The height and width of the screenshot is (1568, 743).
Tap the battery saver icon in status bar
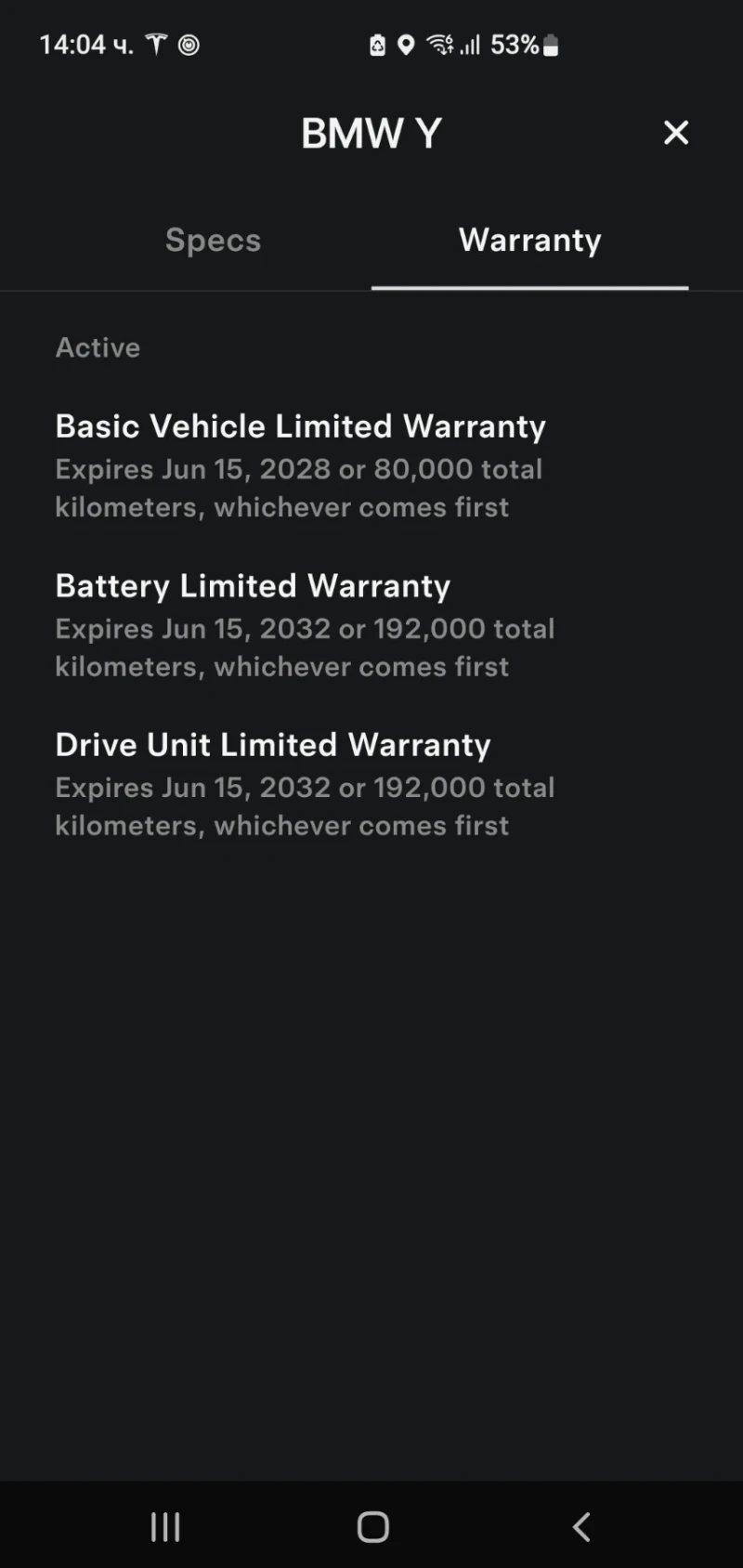pos(377,44)
